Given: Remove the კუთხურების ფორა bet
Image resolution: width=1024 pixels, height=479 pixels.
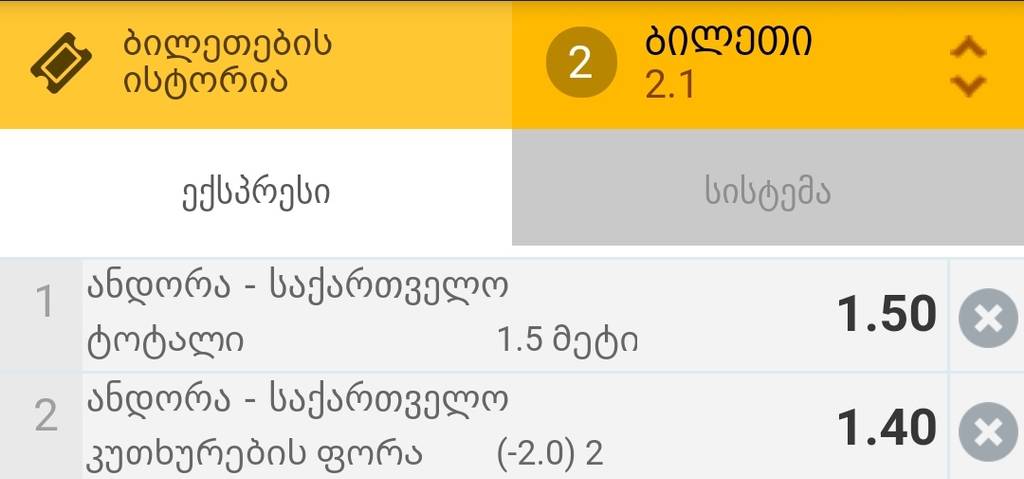Looking at the screenshot, I should tap(987, 432).
